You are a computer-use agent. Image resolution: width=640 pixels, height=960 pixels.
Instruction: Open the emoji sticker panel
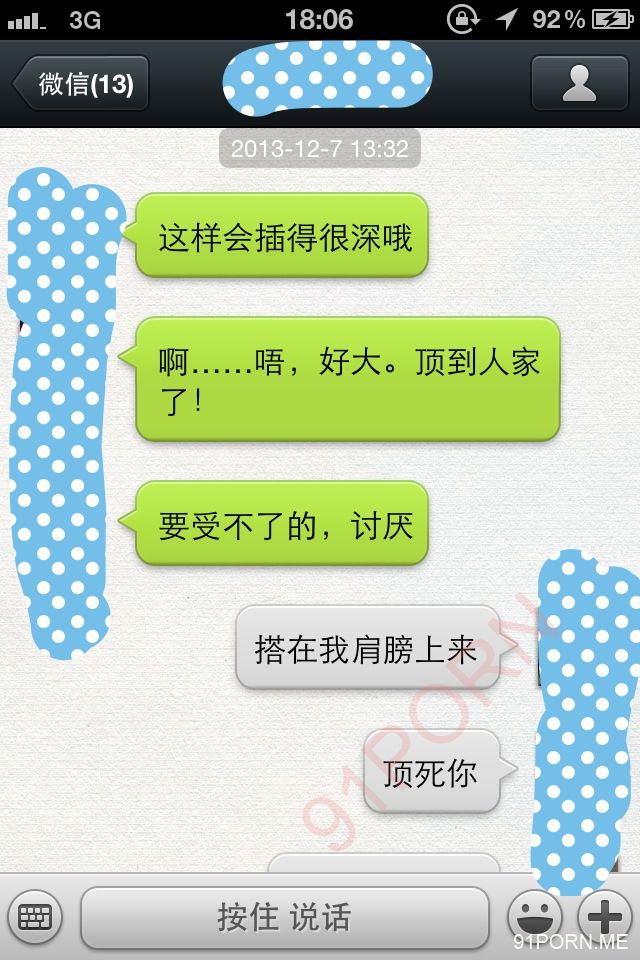point(535,915)
